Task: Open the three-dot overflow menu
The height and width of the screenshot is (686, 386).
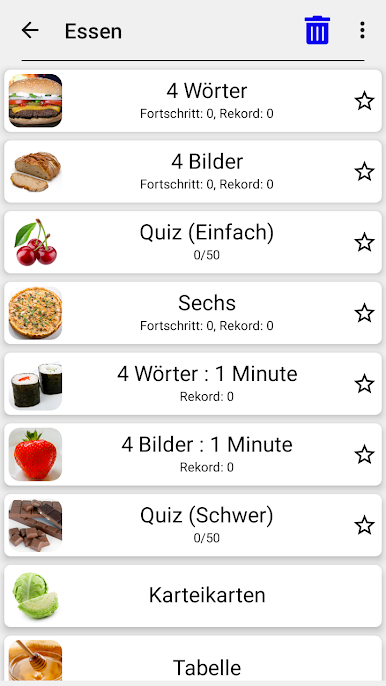Action: [362, 30]
